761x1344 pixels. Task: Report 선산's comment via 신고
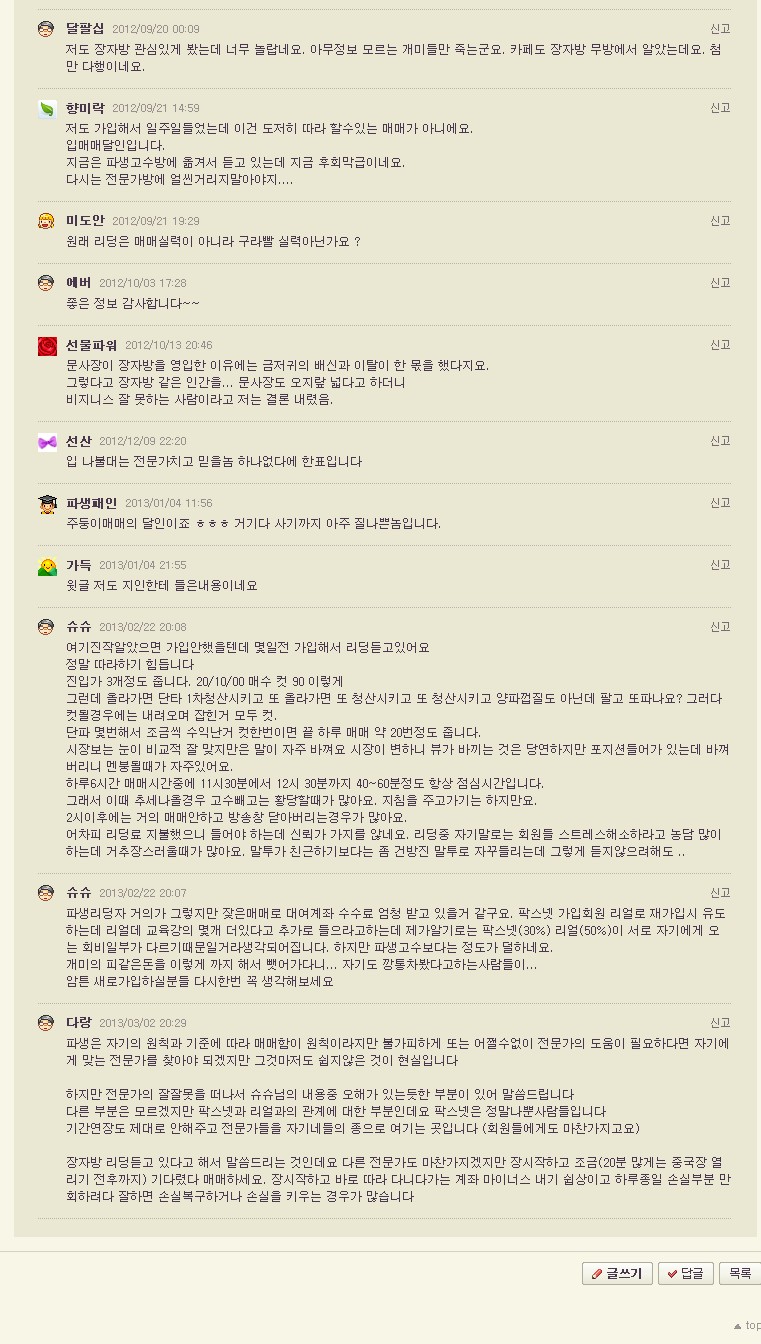[x=720, y=441]
